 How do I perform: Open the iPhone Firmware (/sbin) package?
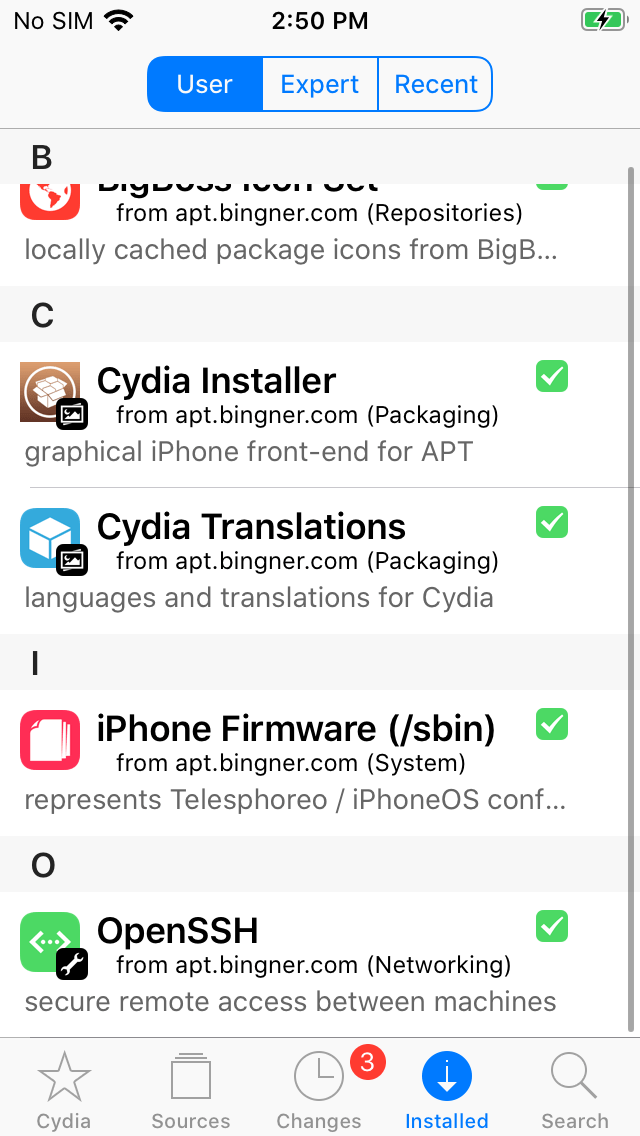pyautogui.click(x=320, y=763)
